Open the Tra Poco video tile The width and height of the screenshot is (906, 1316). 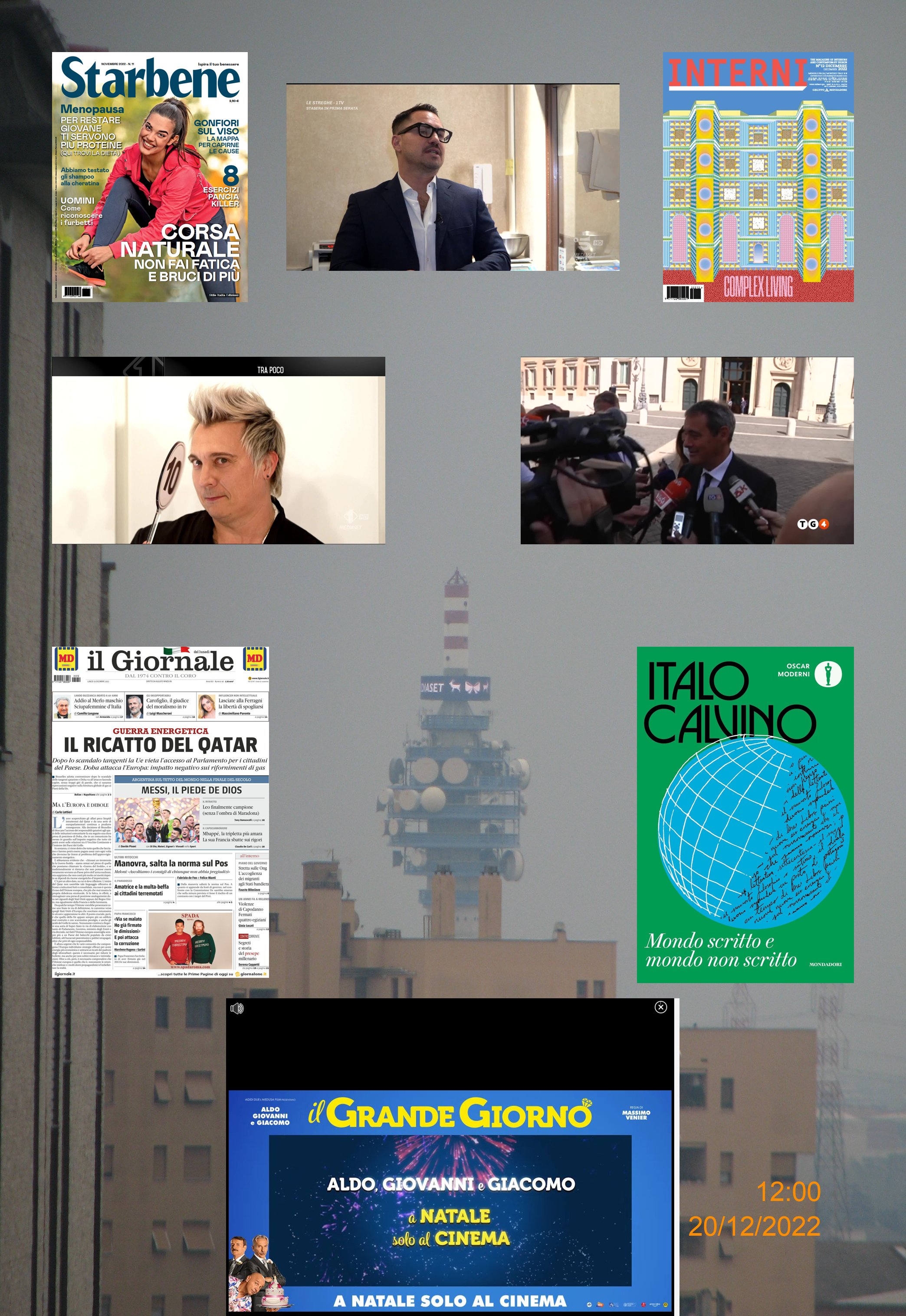pyautogui.click(x=219, y=450)
